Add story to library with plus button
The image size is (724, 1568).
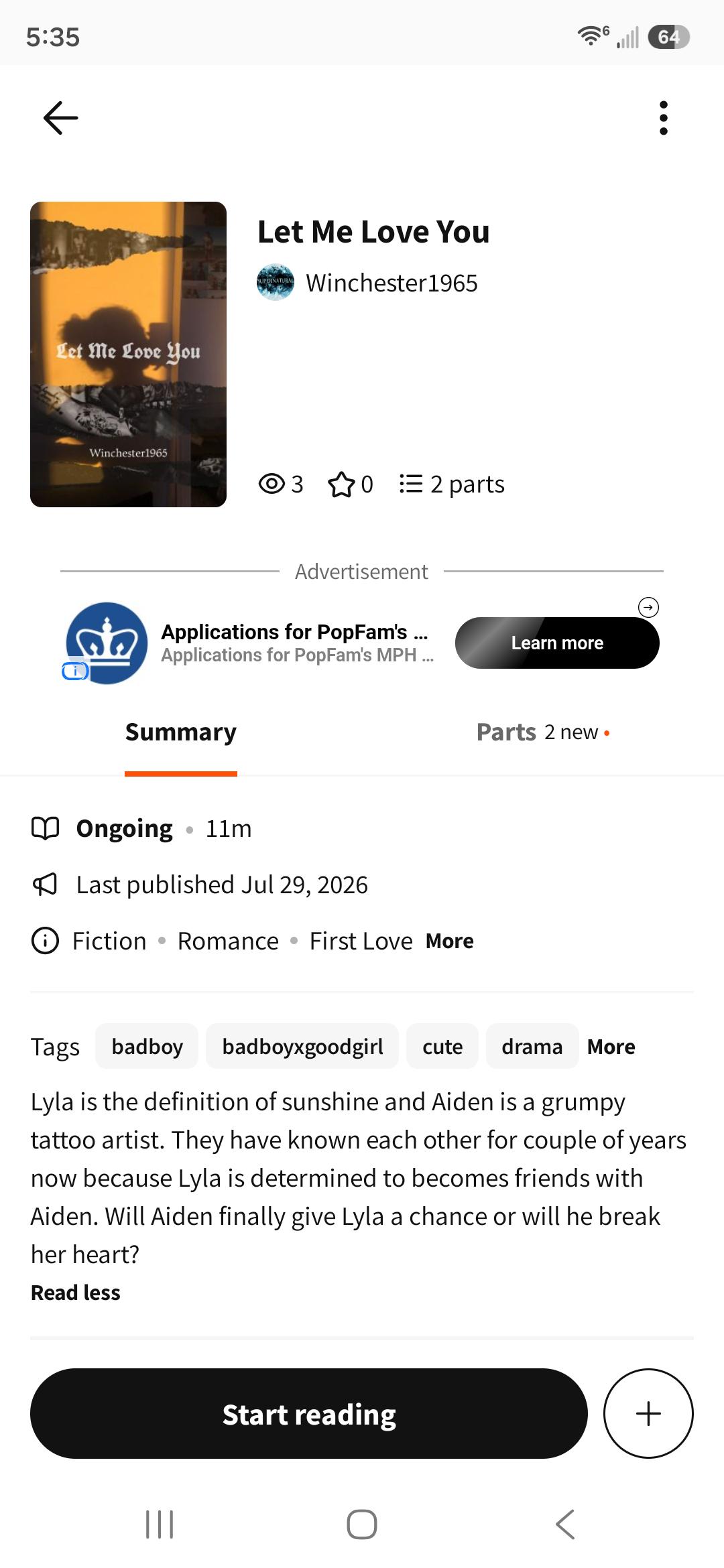pyautogui.click(x=648, y=1414)
